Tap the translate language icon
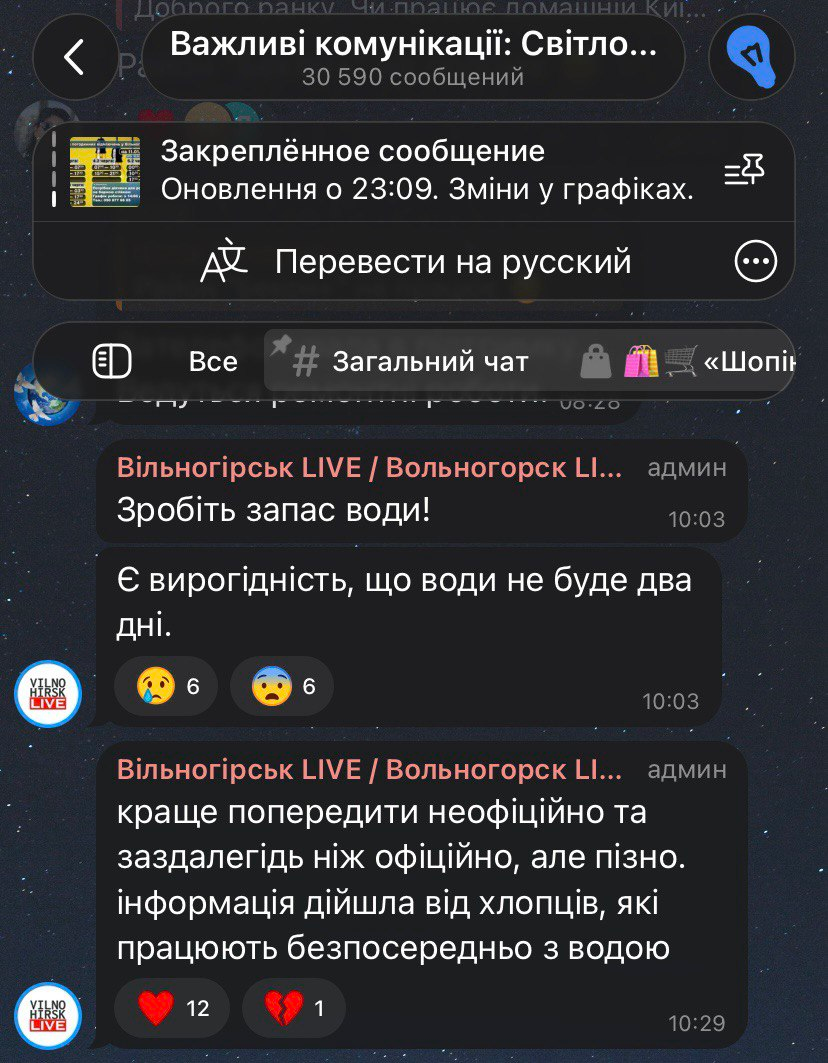Image resolution: width=828 pixels, height=1063 pixels. click(x=223, y=262)
